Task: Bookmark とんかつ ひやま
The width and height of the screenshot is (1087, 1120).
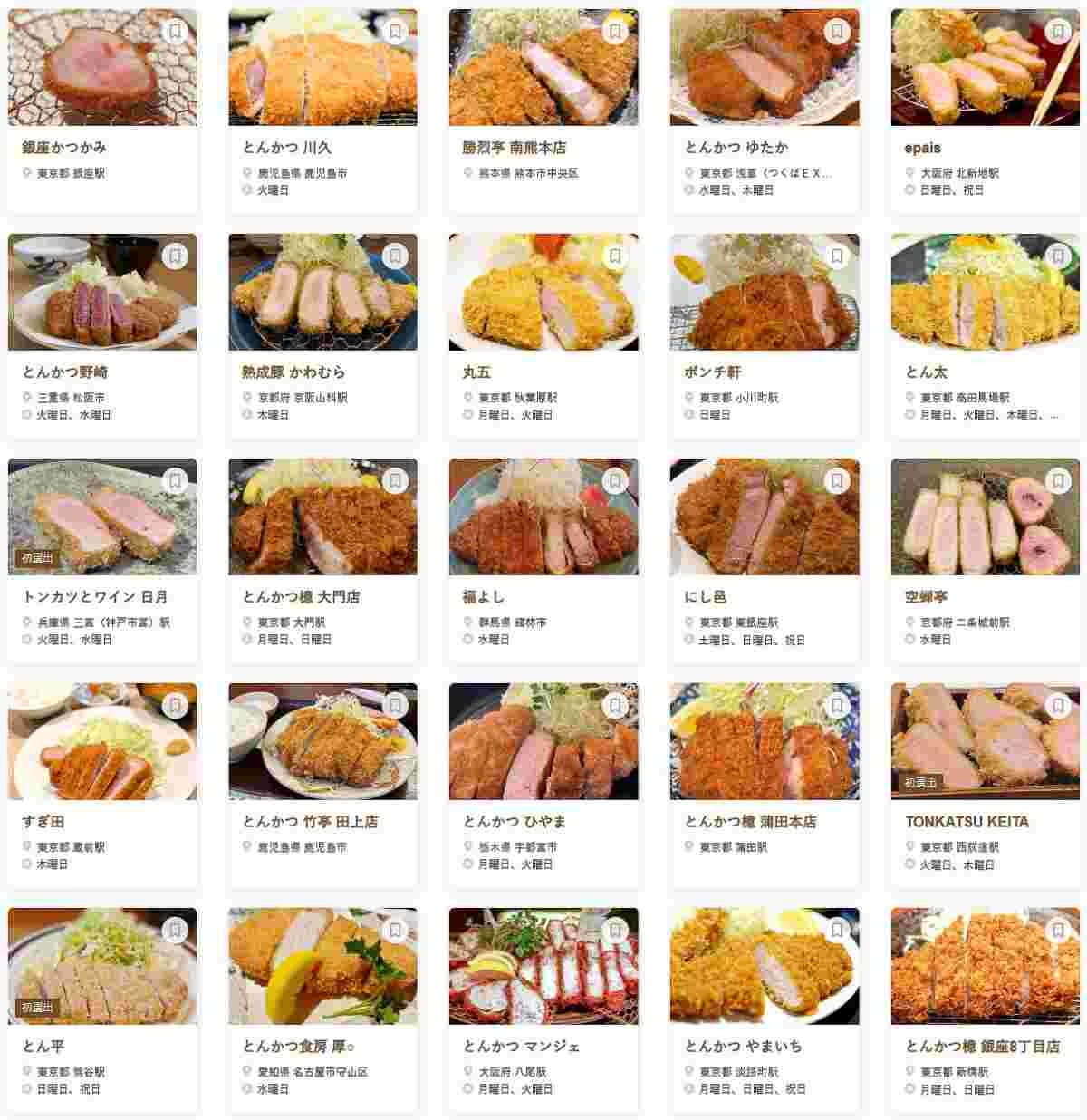Action: (x=616, y=706)
